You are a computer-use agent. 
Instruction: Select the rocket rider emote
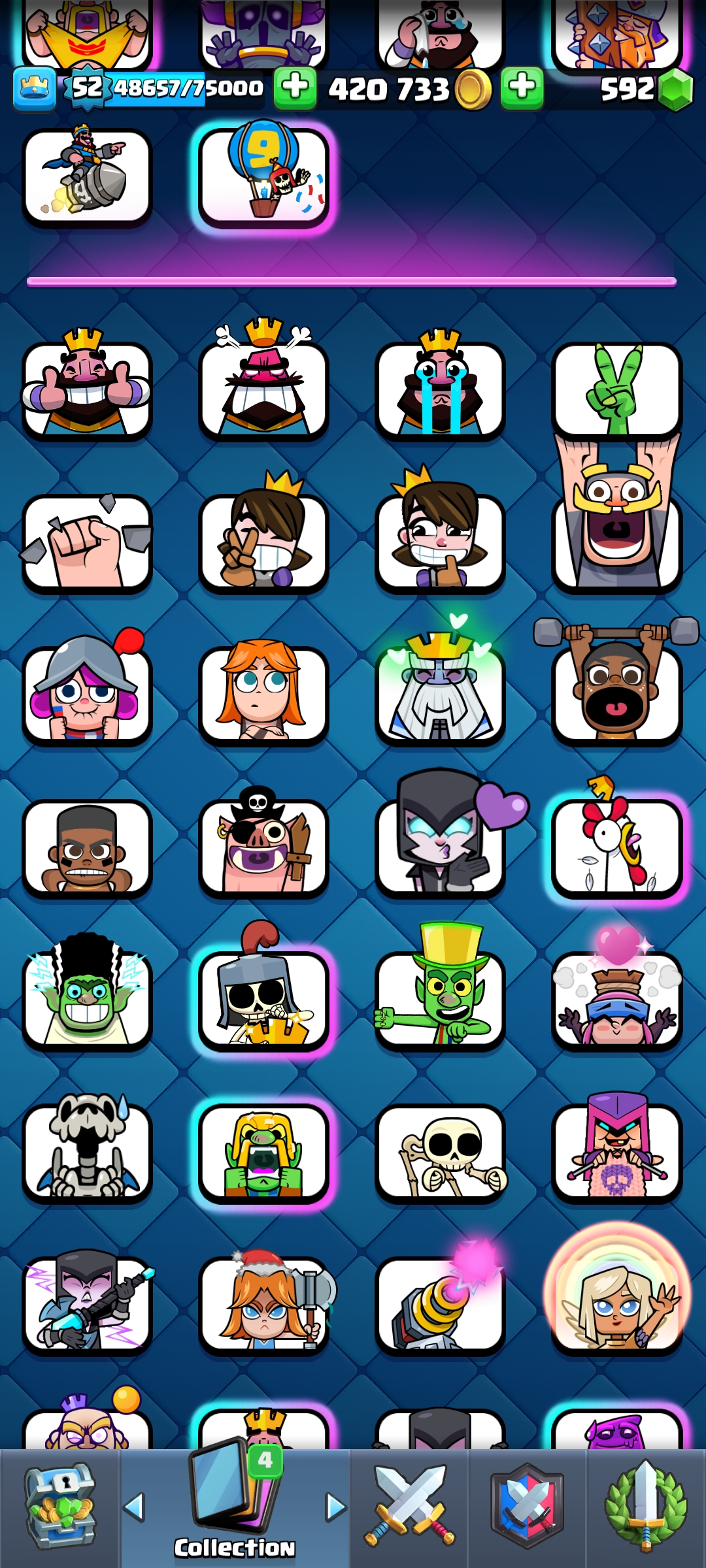pos(87,175)
